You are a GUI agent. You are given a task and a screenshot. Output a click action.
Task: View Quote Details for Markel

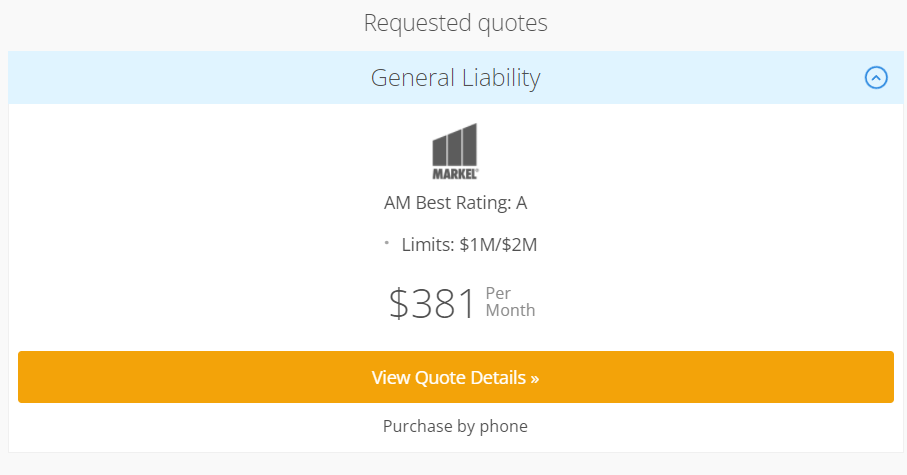click(455, 377)
